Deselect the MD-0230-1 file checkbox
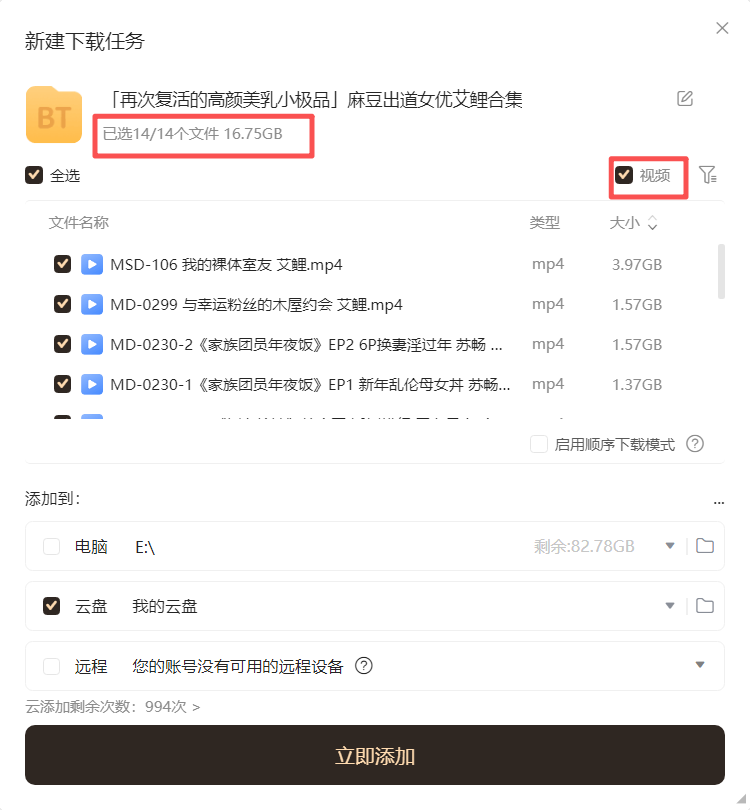 click(x=62, y=384)
